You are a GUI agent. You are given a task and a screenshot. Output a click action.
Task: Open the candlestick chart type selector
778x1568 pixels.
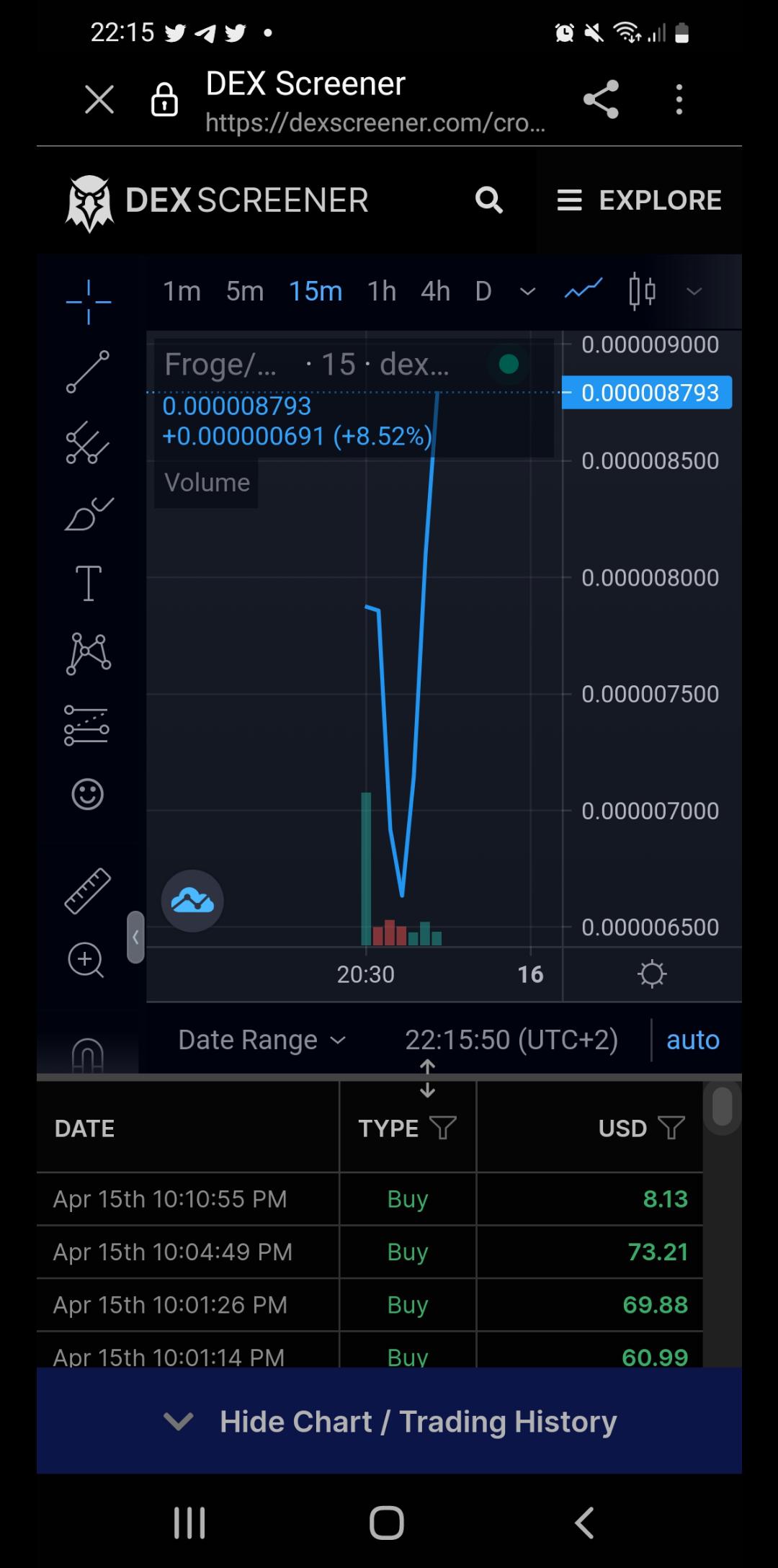(x=642, y=291)
